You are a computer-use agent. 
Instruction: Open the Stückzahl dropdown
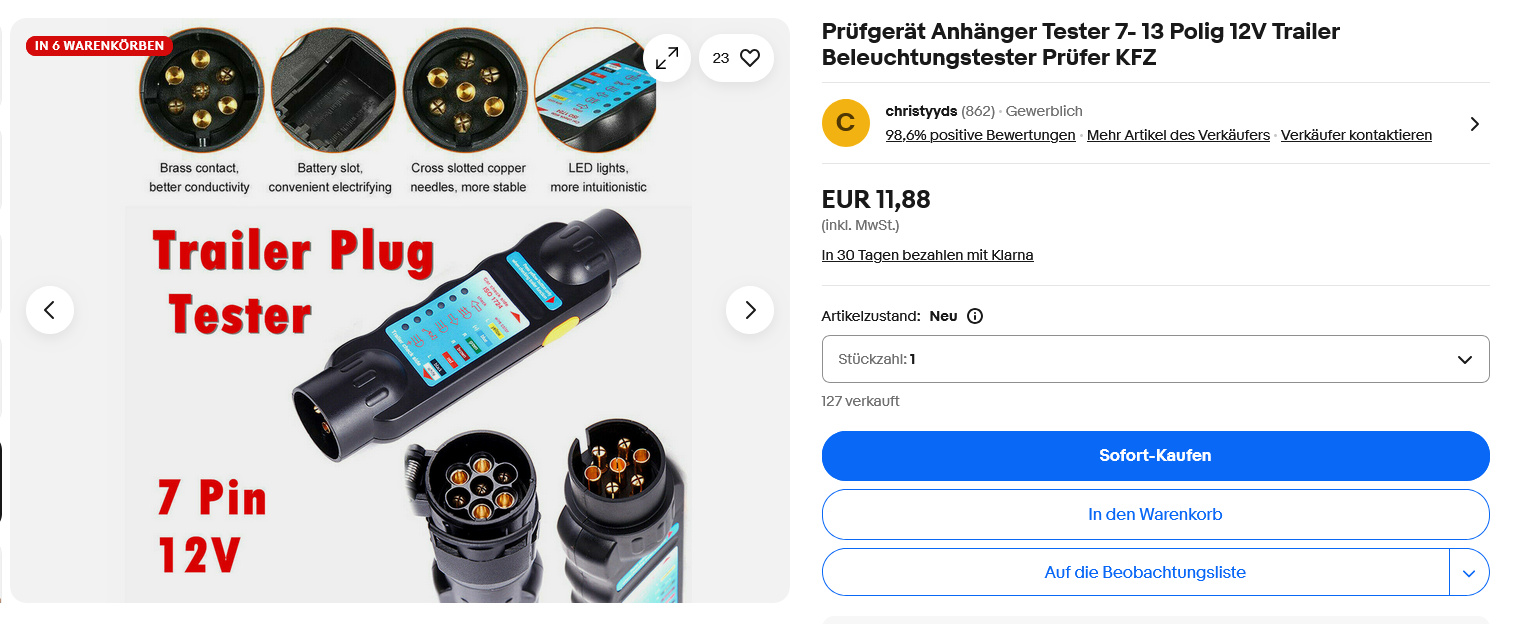(x=1155, y=359)
